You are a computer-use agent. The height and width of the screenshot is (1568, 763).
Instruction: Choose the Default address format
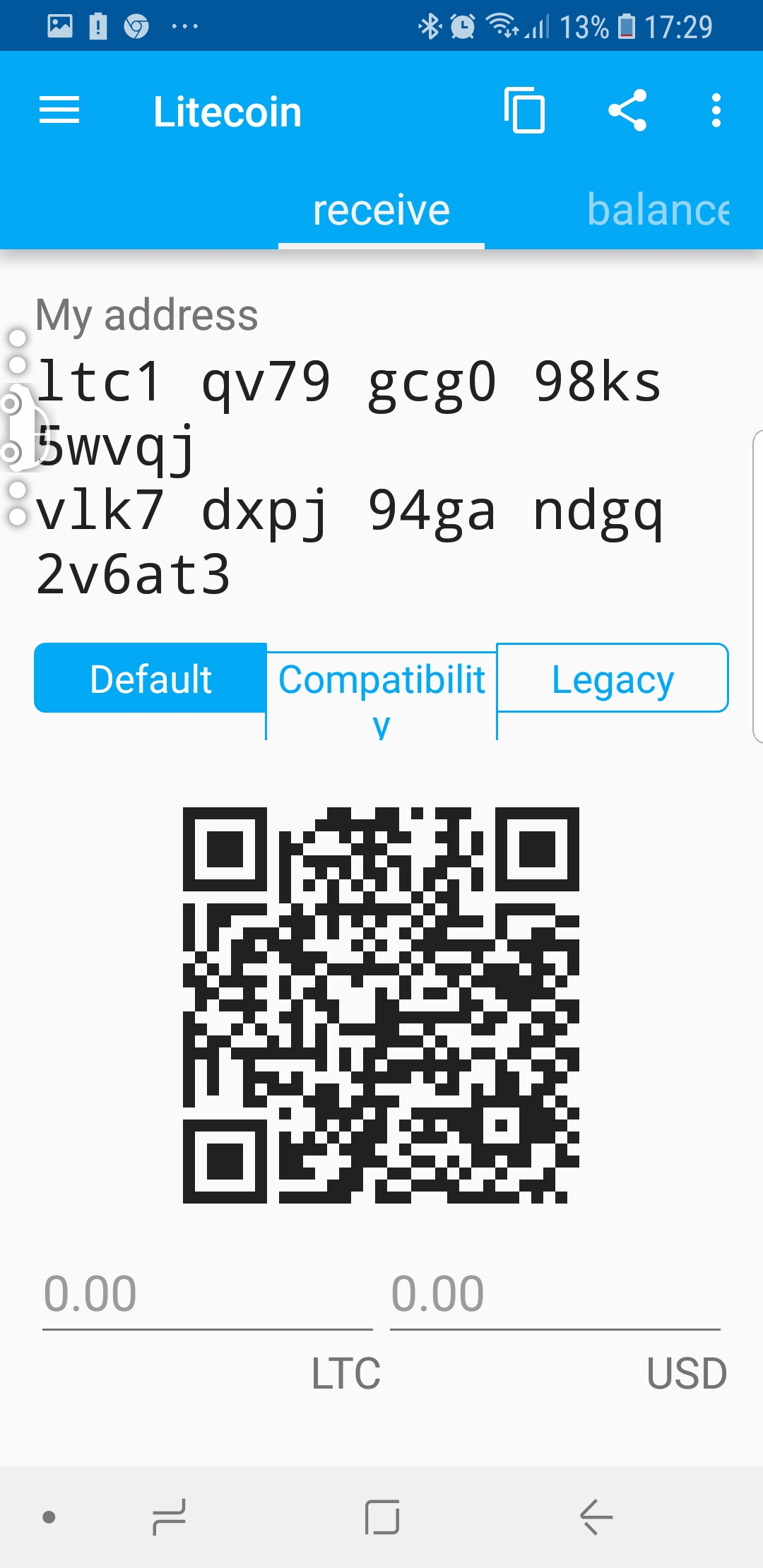tap(150, 678)
